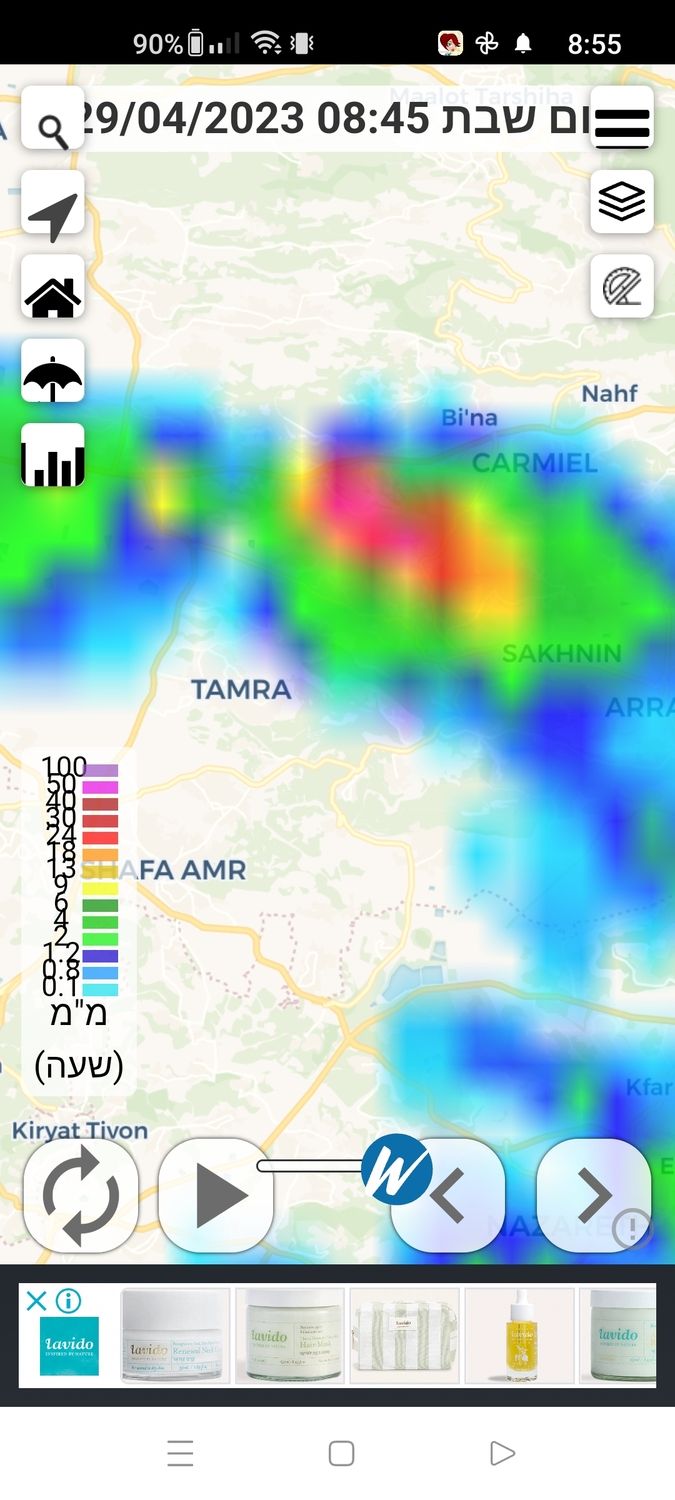Go to home location
675x1500 pixels.
[52, 290]
